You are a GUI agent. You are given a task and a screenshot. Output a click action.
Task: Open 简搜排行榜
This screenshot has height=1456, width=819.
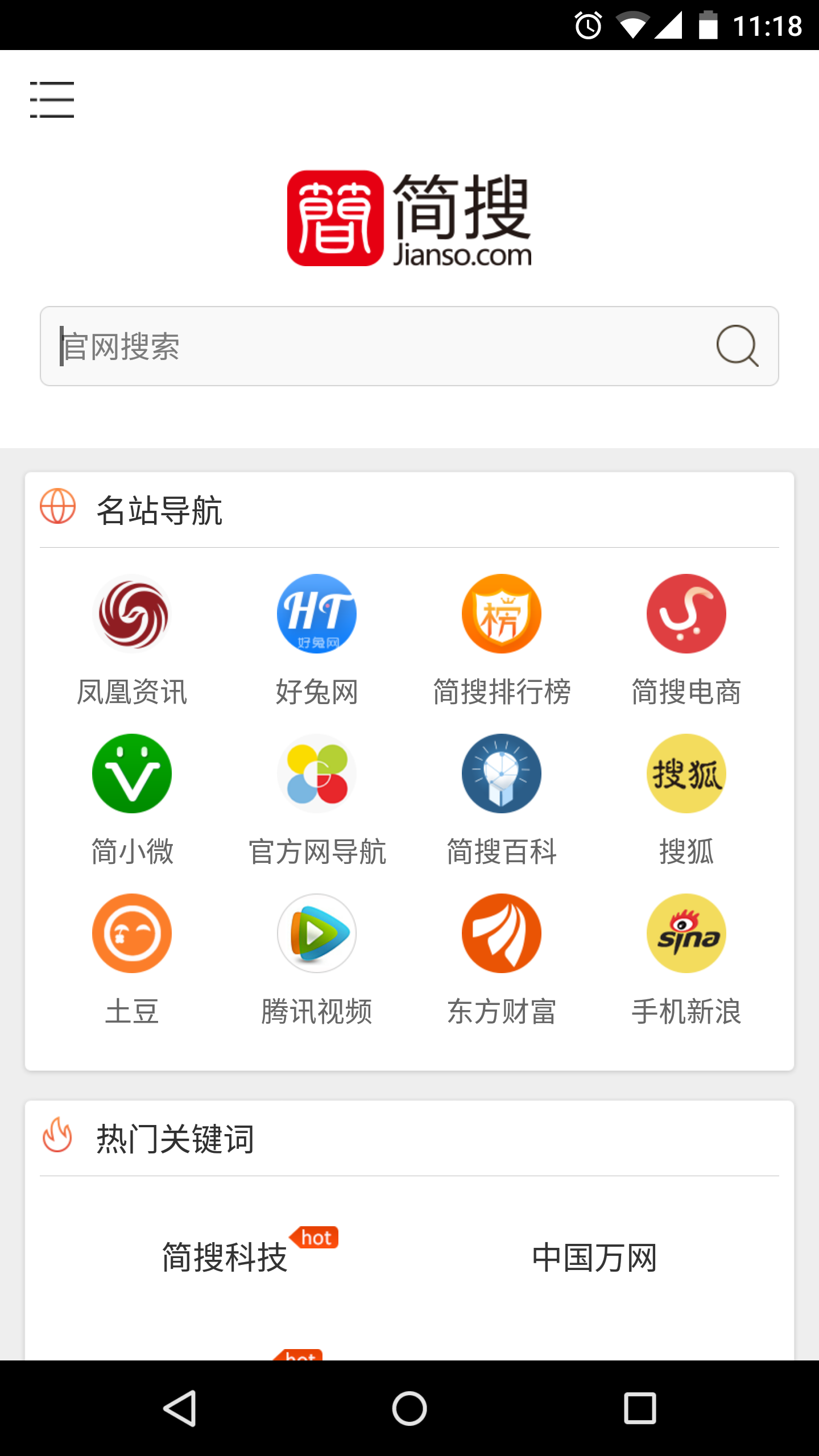point(502,640)
